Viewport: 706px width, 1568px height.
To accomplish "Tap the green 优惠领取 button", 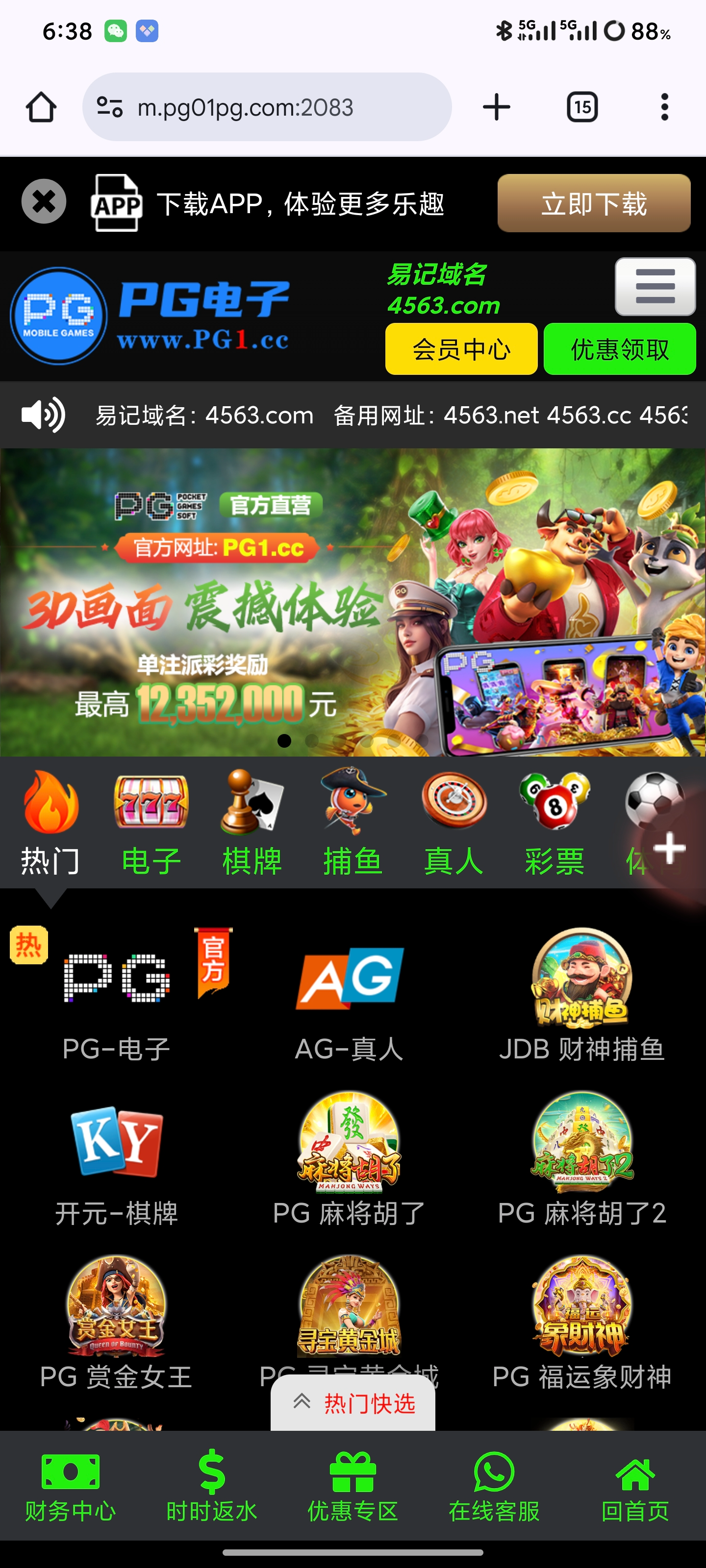I will pyautogui.click(x=619, y=349).
